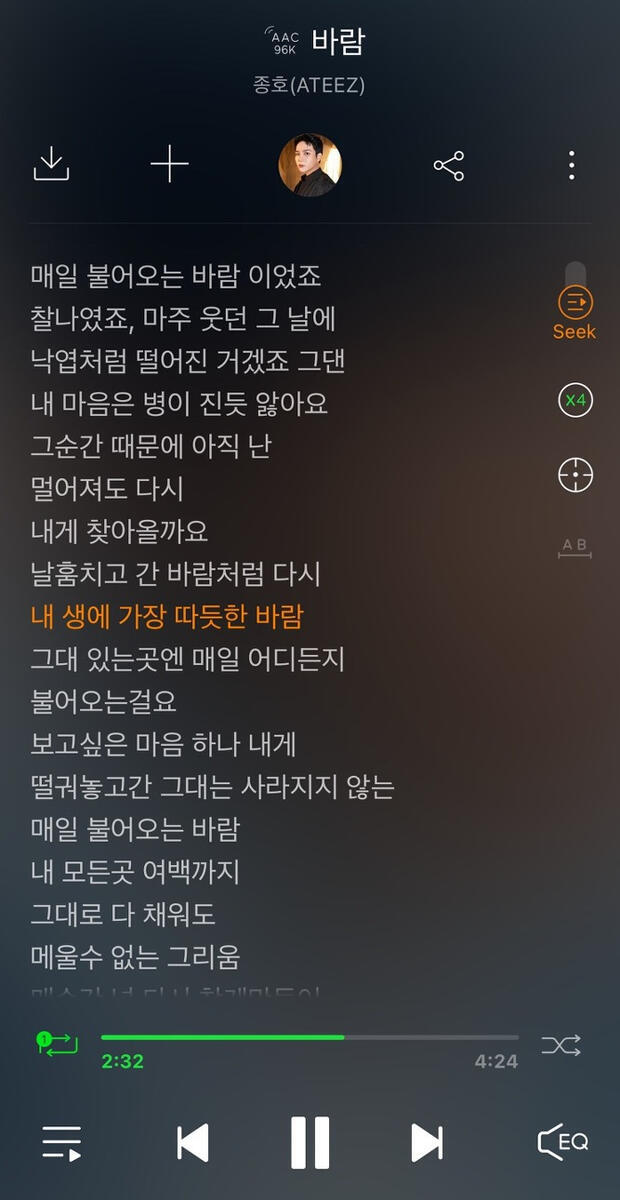Tap the green playback progress bar
Screen dimensions: 620x1200
[x=222, y=1037]
